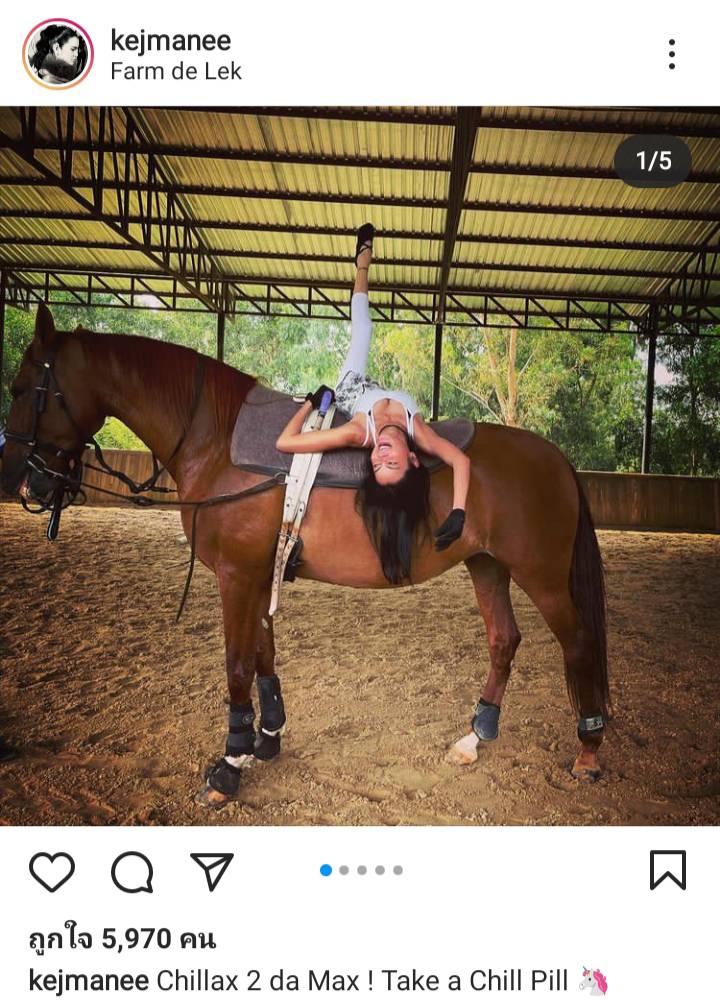The width and height of the screenshot is (720, 1000).
Task: Share this post via the paper plane
Action: pos(211,871)
